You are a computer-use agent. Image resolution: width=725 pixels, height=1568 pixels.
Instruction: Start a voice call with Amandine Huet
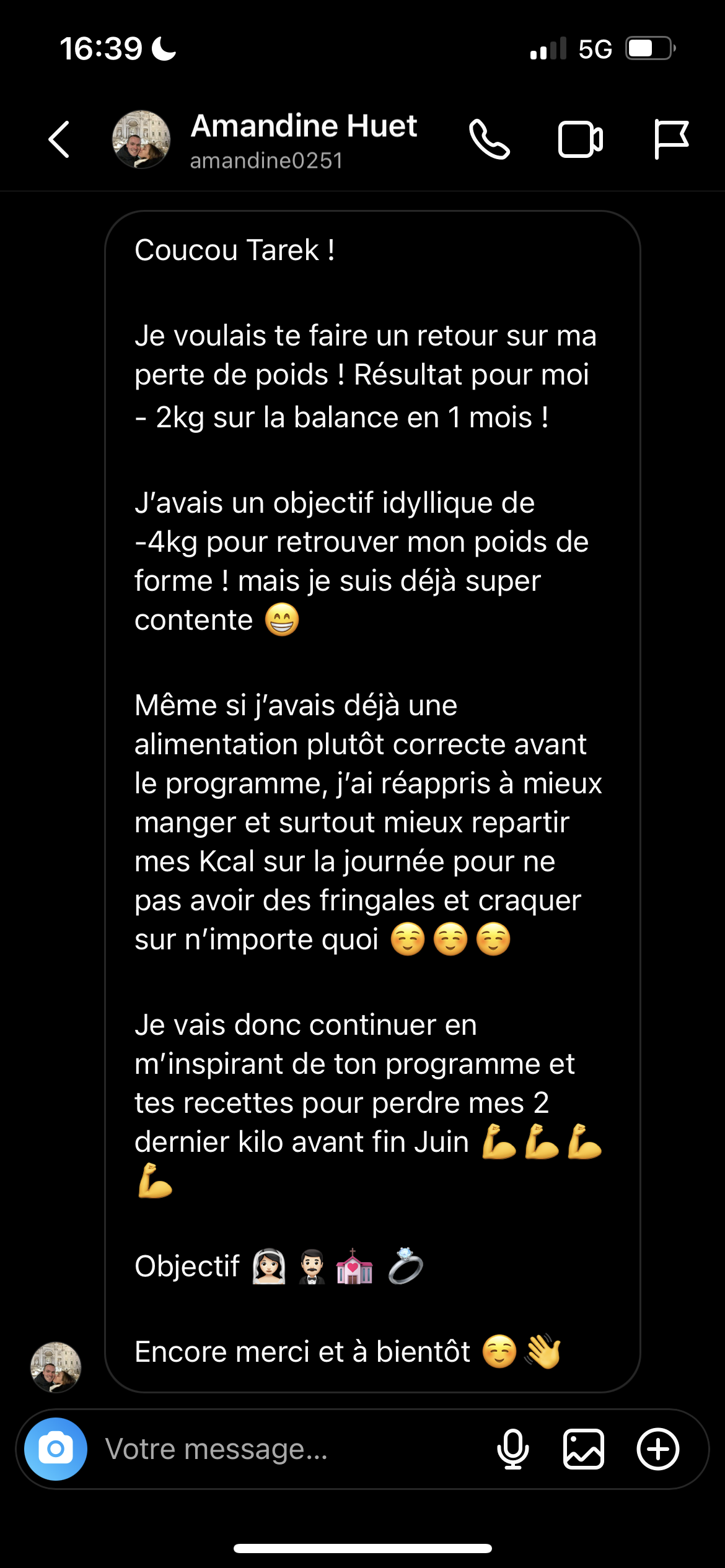490,139
